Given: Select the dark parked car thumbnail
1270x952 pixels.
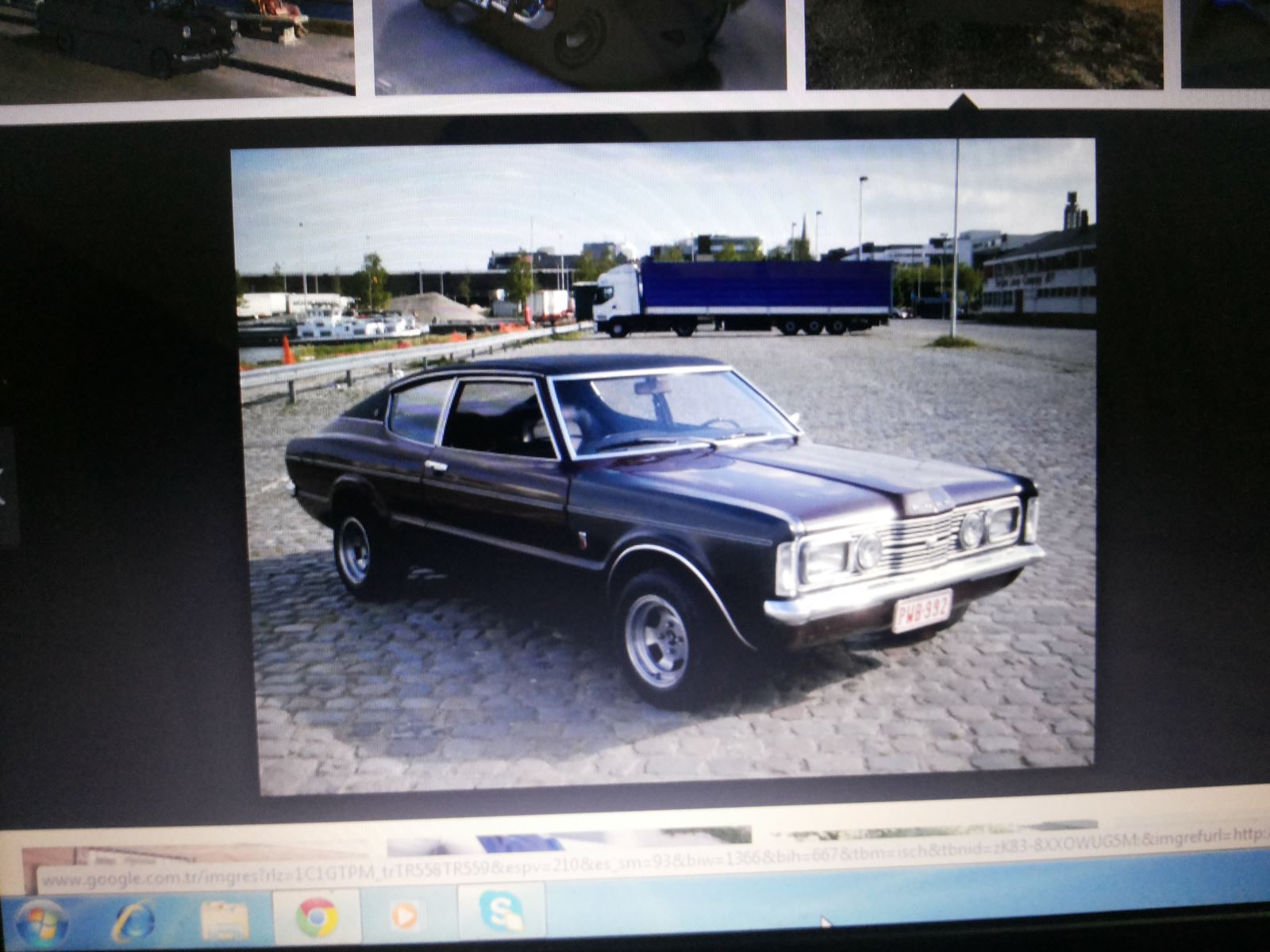Looking at the screenshot, I should pyautogui.click(x=176, y=46).
